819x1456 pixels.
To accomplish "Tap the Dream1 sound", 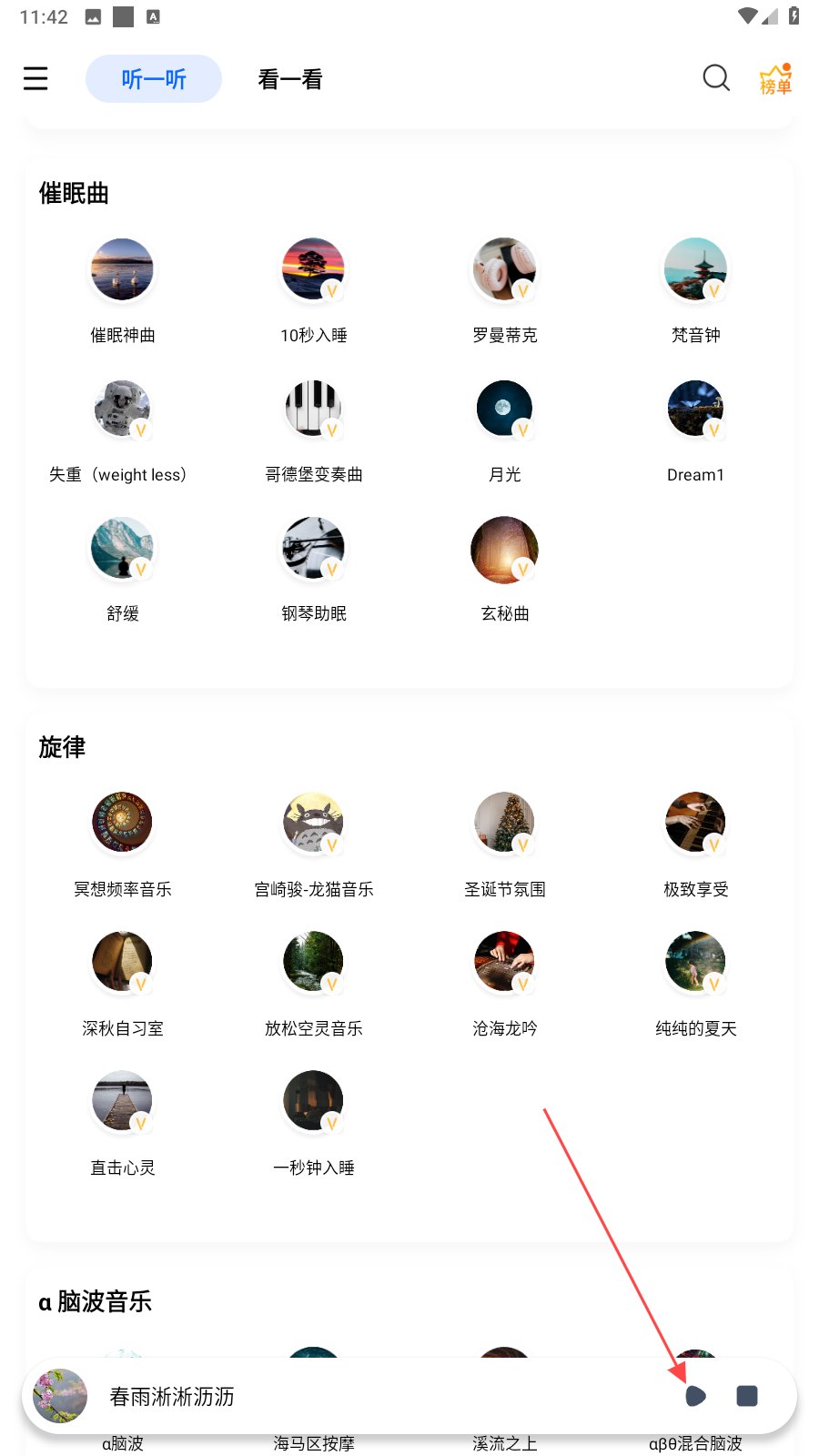I will tap(695, 409).
